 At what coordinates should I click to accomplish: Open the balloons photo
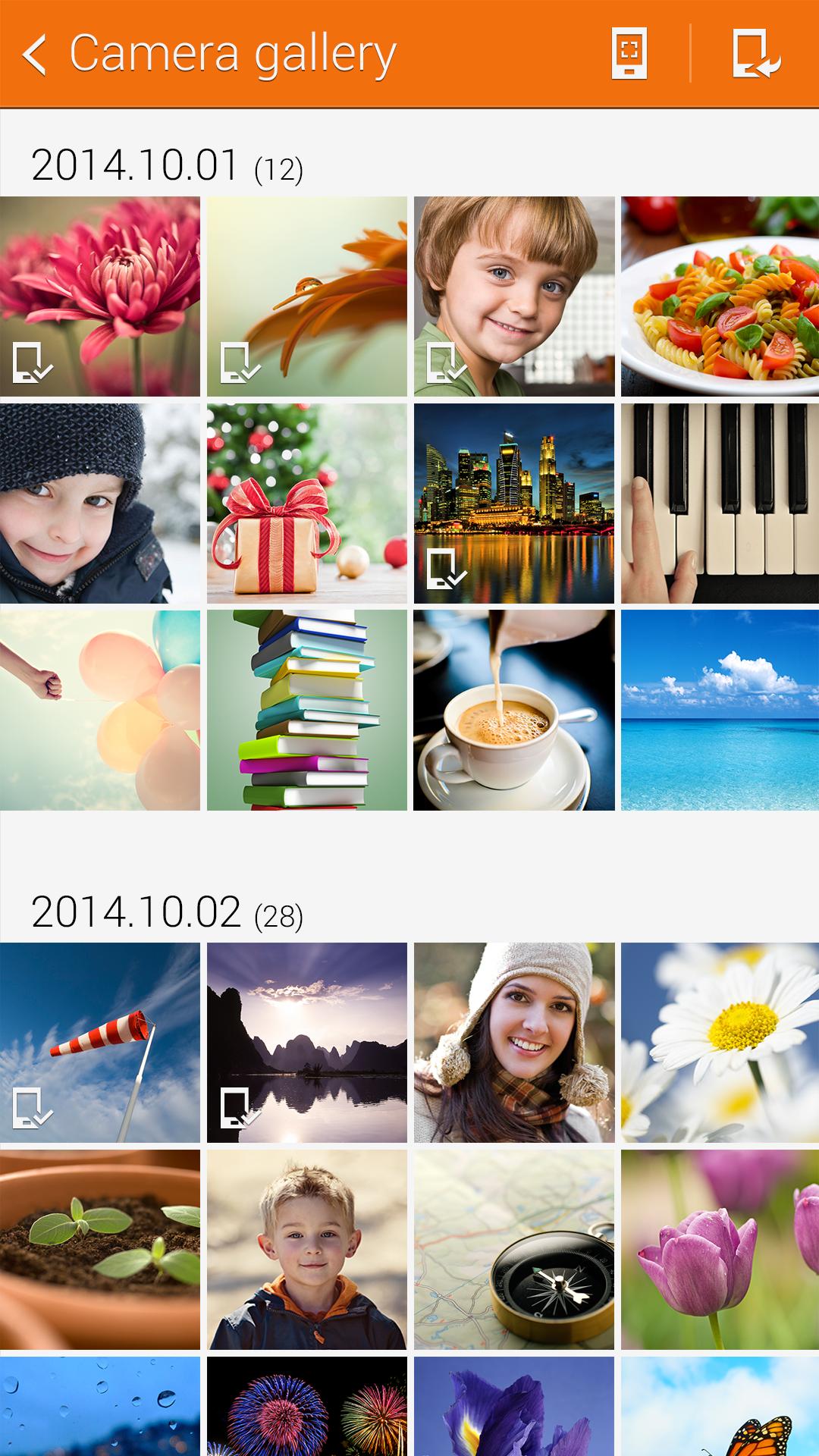[x=100, y=710]
